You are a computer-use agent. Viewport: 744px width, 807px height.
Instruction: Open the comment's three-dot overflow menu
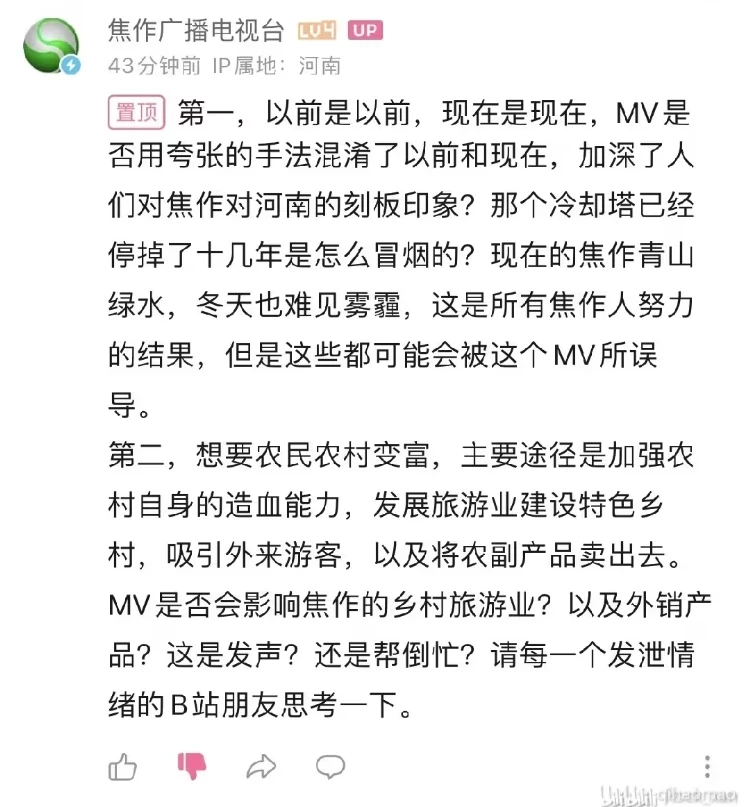pos(708,767)
